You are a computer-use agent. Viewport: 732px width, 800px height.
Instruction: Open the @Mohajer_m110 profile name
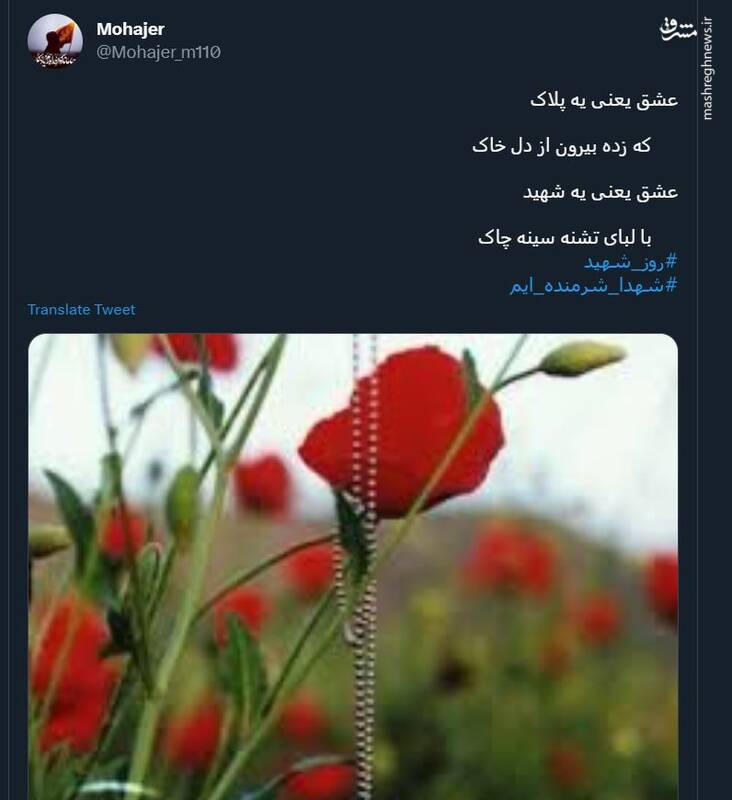(x=158, y=52)
